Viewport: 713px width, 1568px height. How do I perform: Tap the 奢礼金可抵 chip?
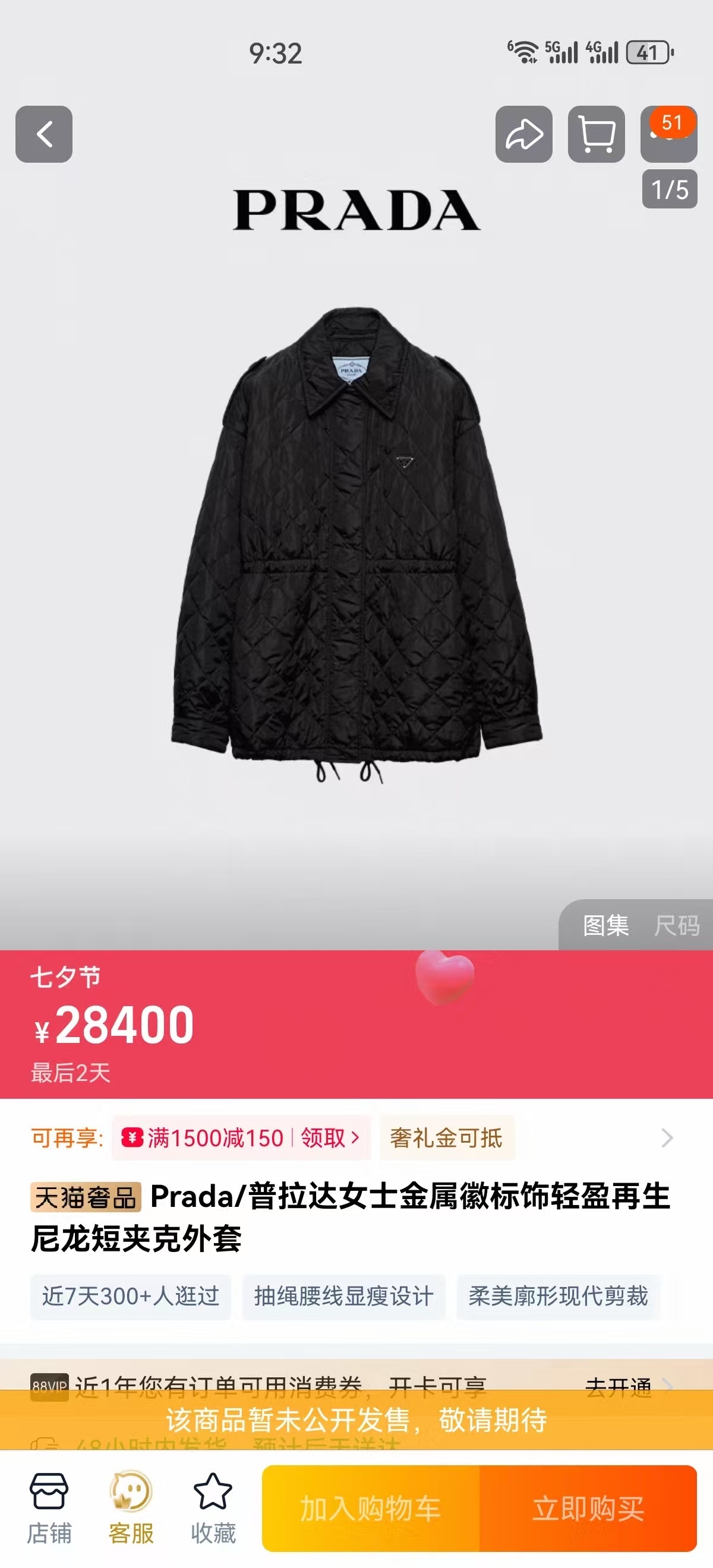coord(446,1137)
